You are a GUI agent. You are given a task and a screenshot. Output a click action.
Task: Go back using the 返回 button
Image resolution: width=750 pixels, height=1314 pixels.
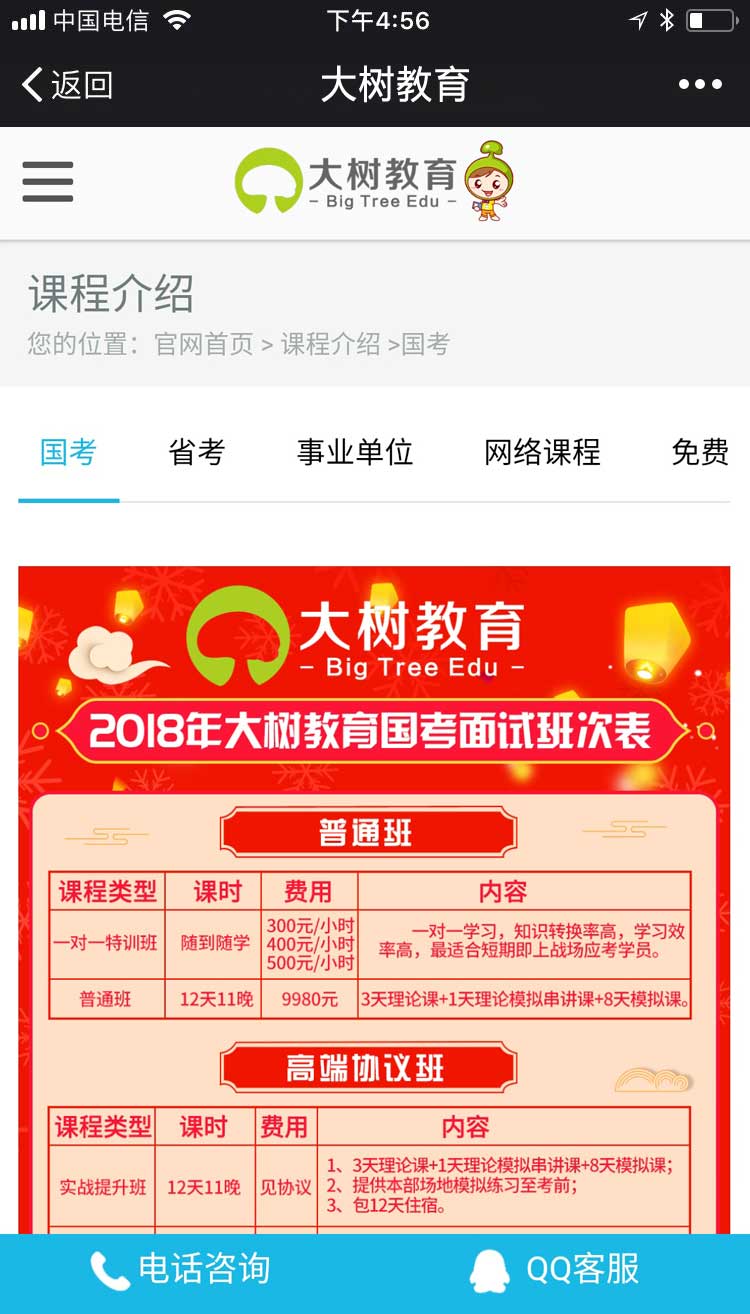point(67,85)
